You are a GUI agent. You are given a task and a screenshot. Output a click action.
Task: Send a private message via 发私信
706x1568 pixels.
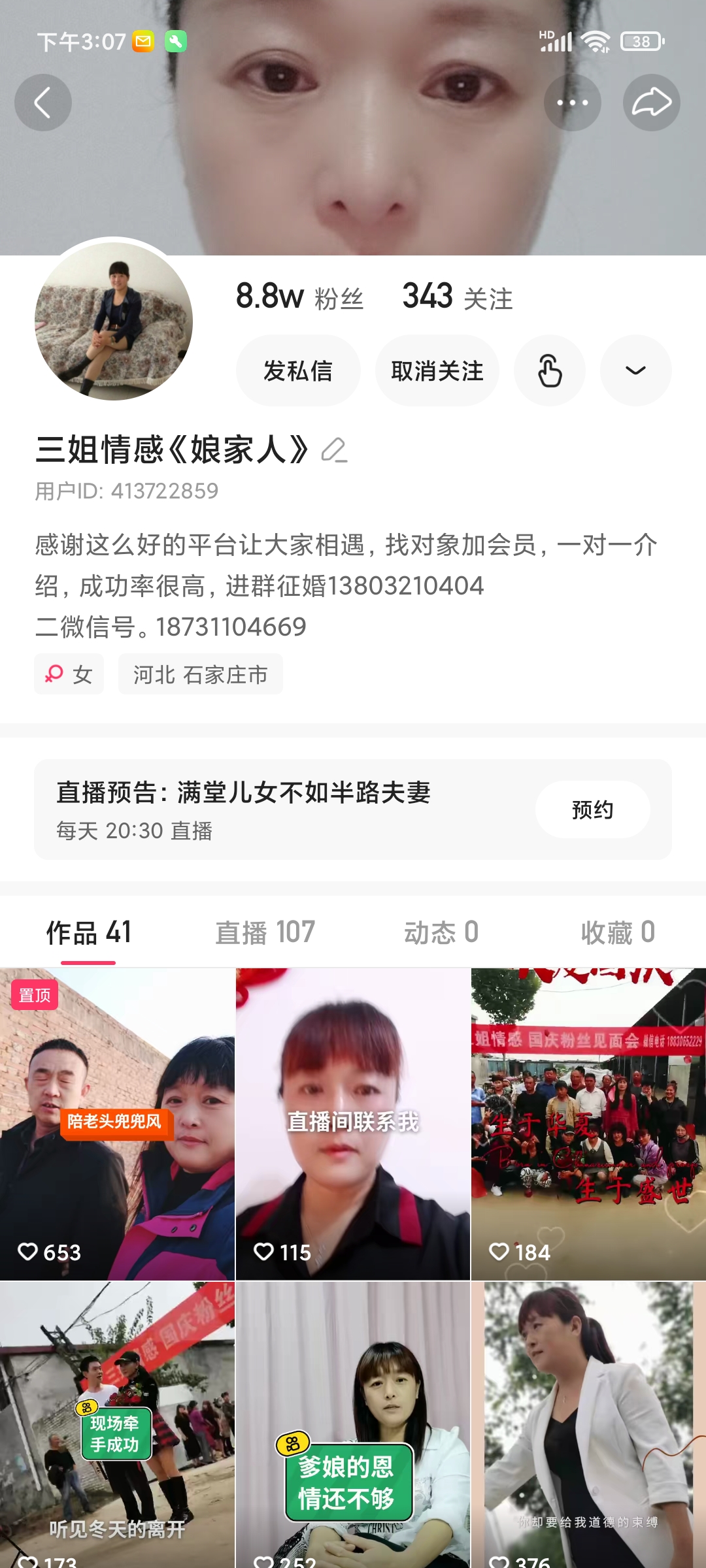[x=297, y=370]
